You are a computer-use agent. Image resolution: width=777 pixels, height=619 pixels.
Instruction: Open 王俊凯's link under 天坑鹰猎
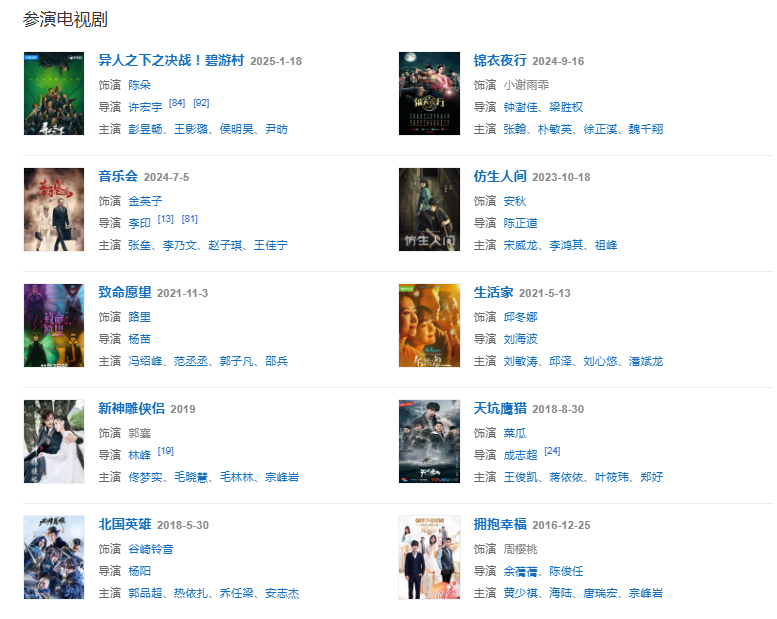pos(520,477)
